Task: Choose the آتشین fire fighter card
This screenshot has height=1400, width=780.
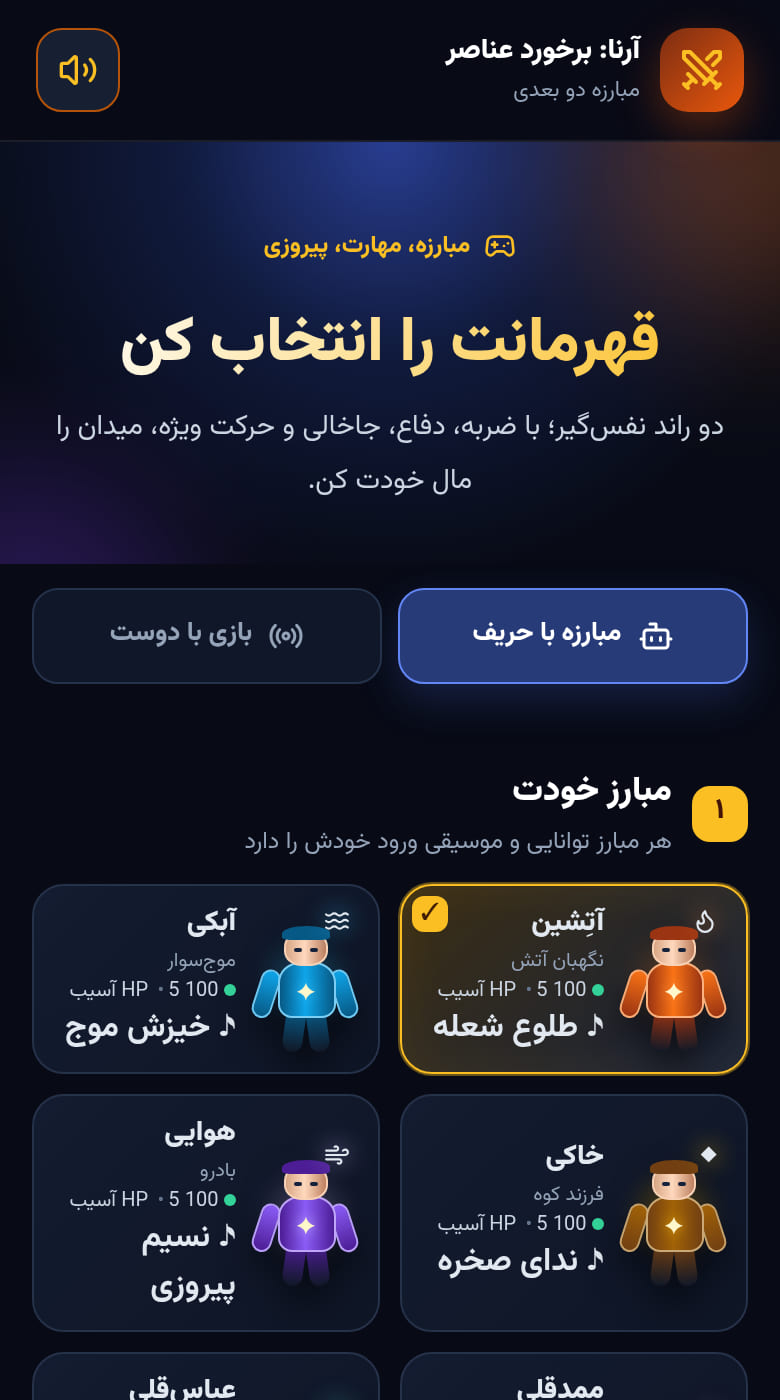Action: 574,979
